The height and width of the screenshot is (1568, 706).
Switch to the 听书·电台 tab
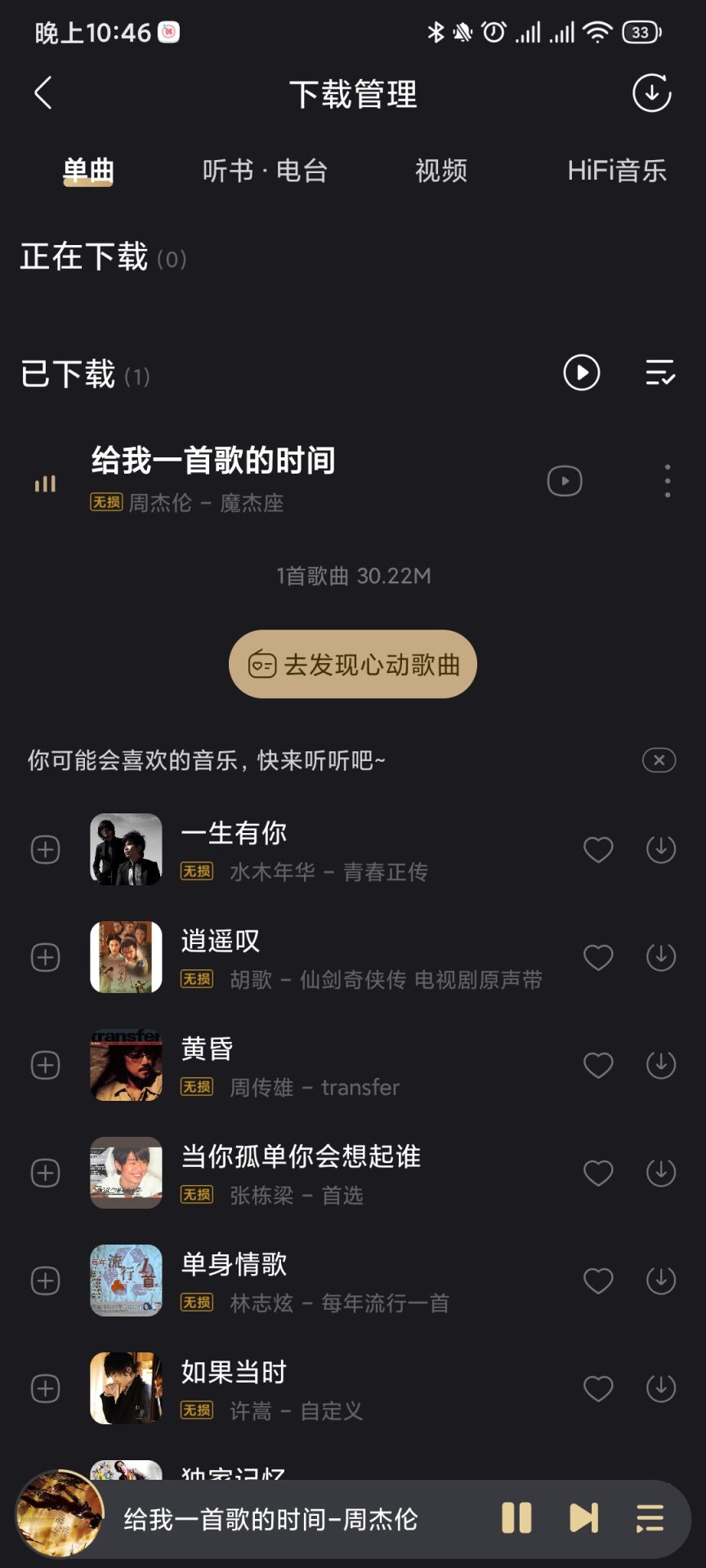[x=265, y=171]
